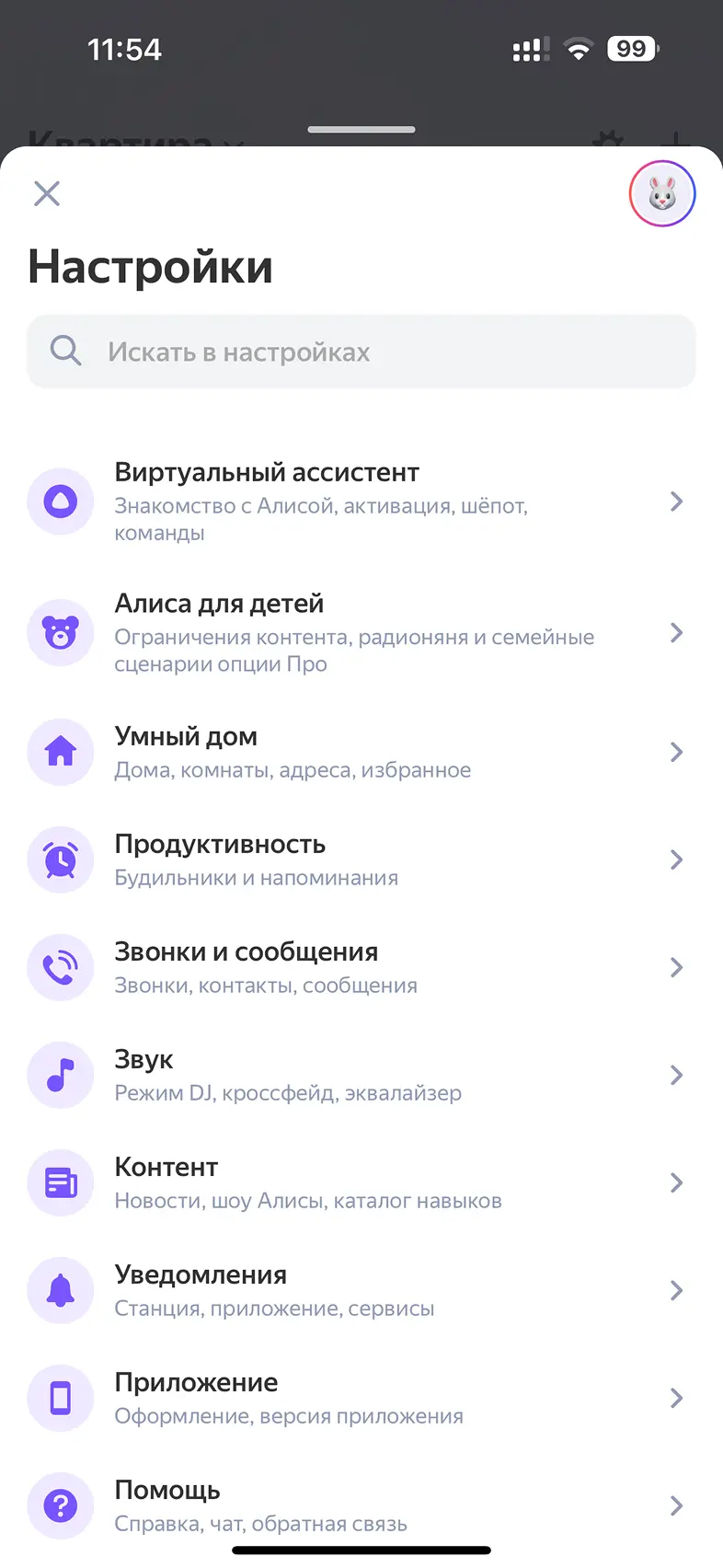This screenshot has height=1568, width=723.
Task: Open Продуктивность alarms and reminders
Action: (361, 859)
